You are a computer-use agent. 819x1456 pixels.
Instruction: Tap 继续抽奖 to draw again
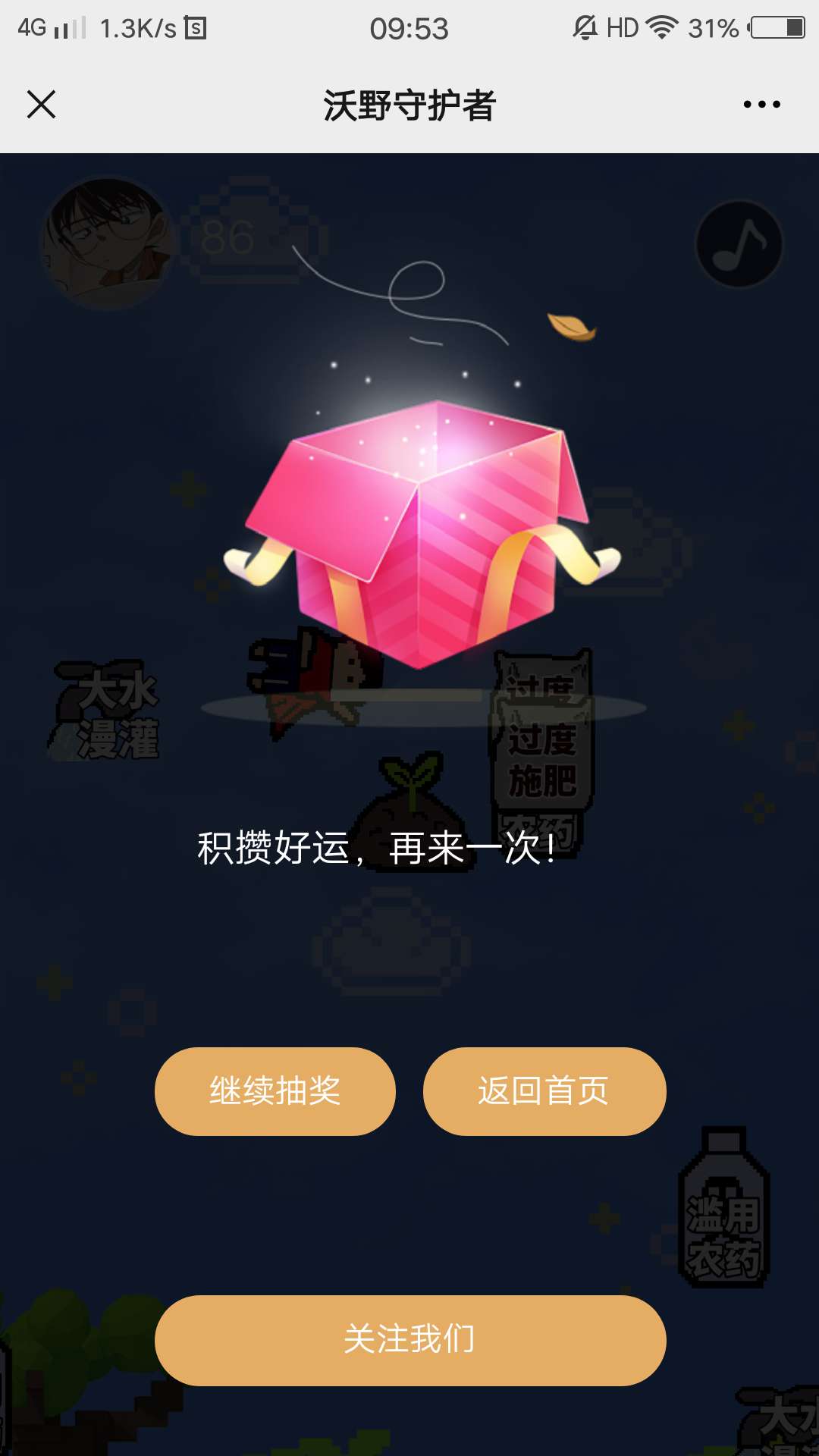275,1091
